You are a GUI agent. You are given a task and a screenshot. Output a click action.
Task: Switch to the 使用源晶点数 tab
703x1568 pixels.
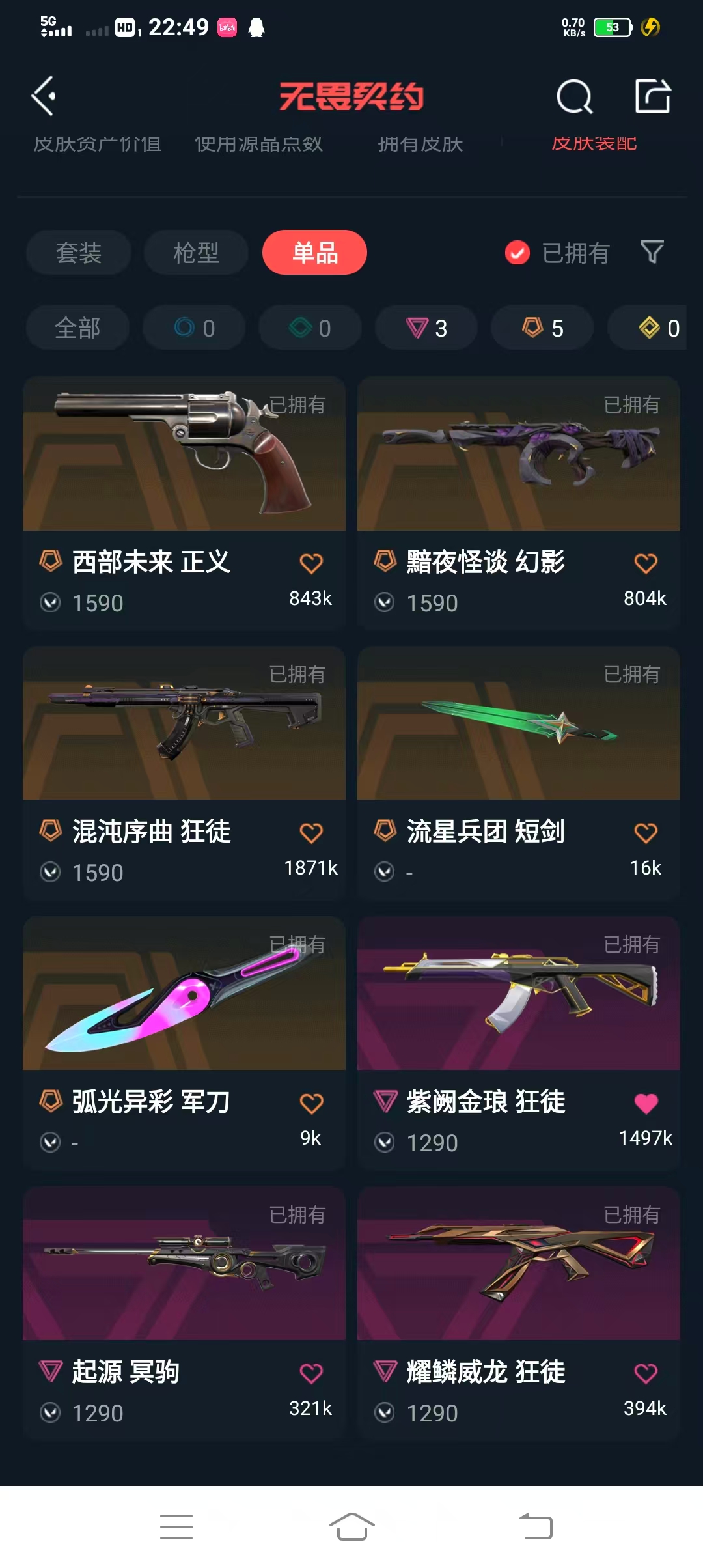pyautogui.click(x=258, y=144)
